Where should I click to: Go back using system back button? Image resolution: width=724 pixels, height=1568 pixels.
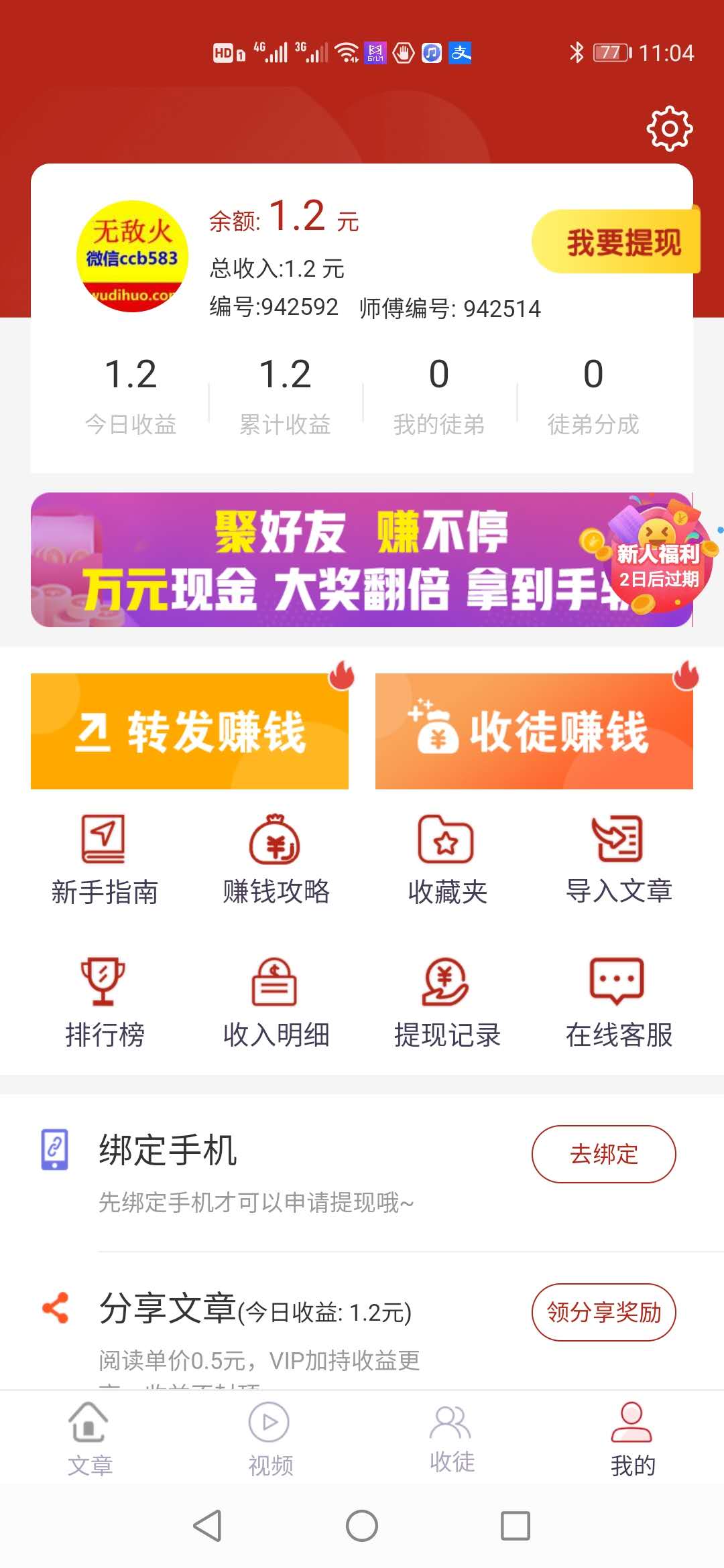pos(207,1526)
